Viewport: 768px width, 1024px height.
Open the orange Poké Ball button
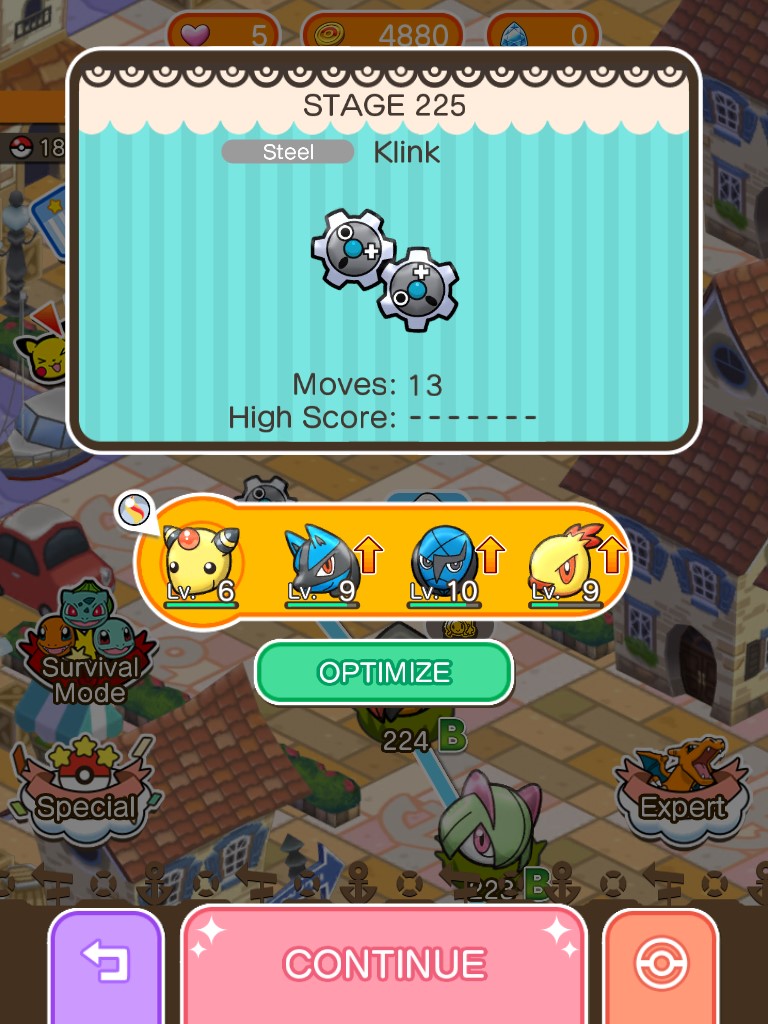pyautogui.click(x=660, y=965)
